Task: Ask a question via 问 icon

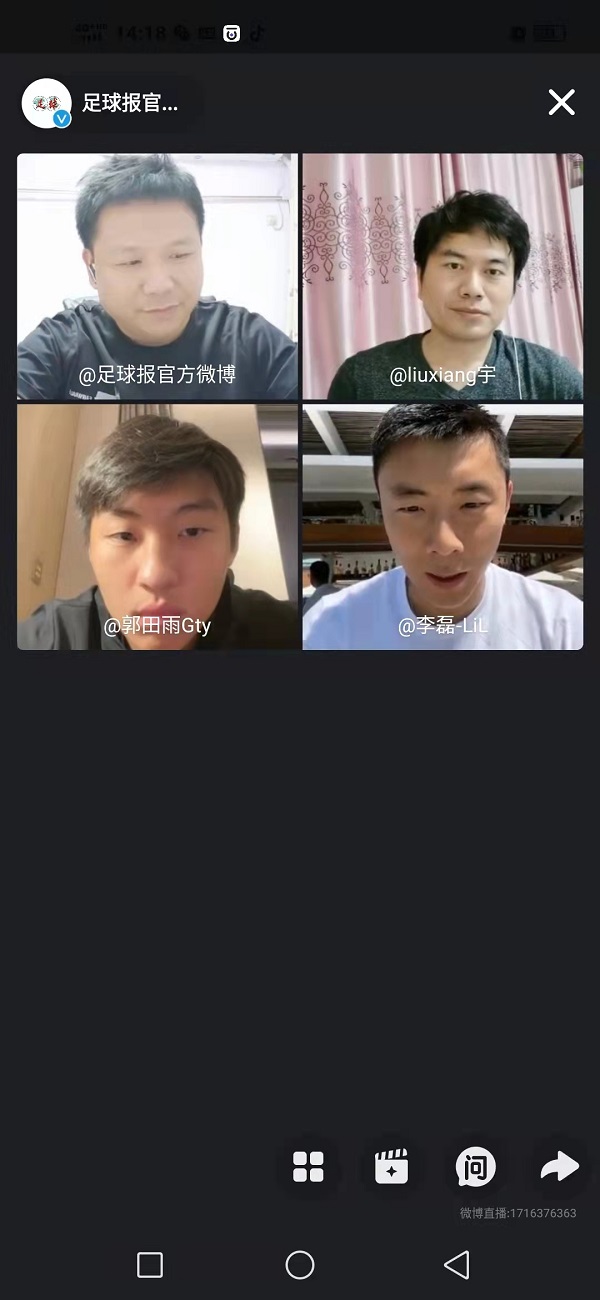Action: point(476,1166)
